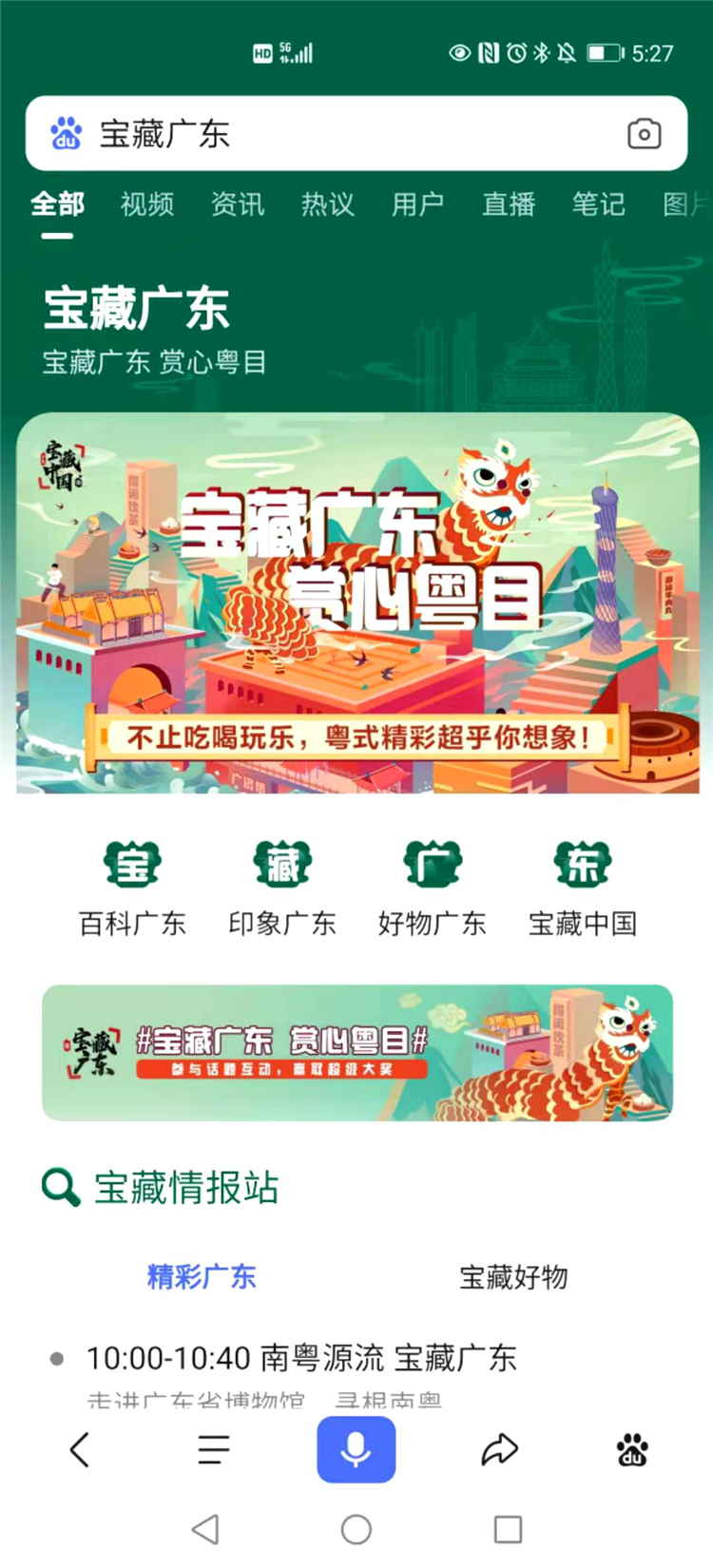The width and height of the screenshot is (713, 1568).
Task: Go back with the bottom toolbar arrow
Action: click(x=81, y=1449)
